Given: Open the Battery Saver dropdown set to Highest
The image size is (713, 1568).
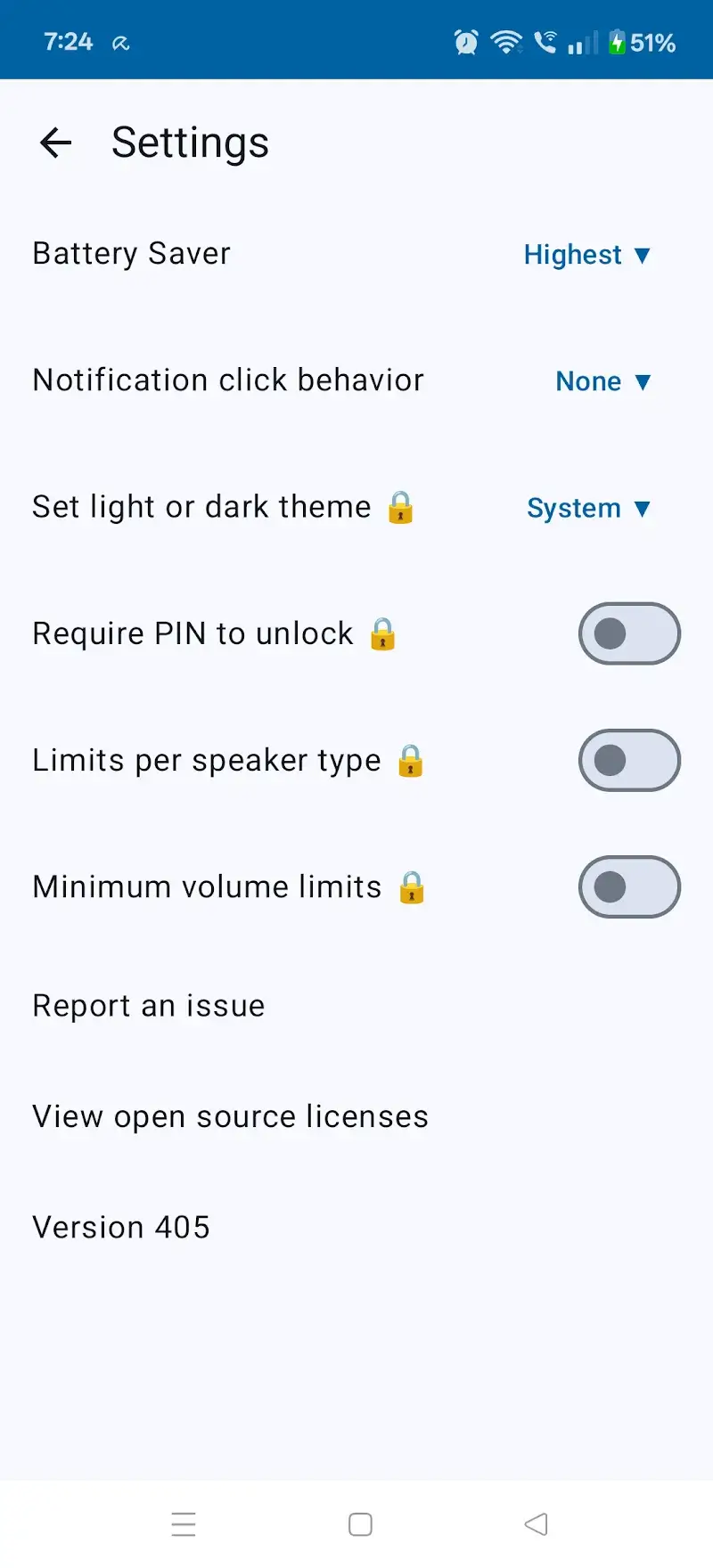Looking at the screenshot, I should pyautogui.click(x=586, y=255).
